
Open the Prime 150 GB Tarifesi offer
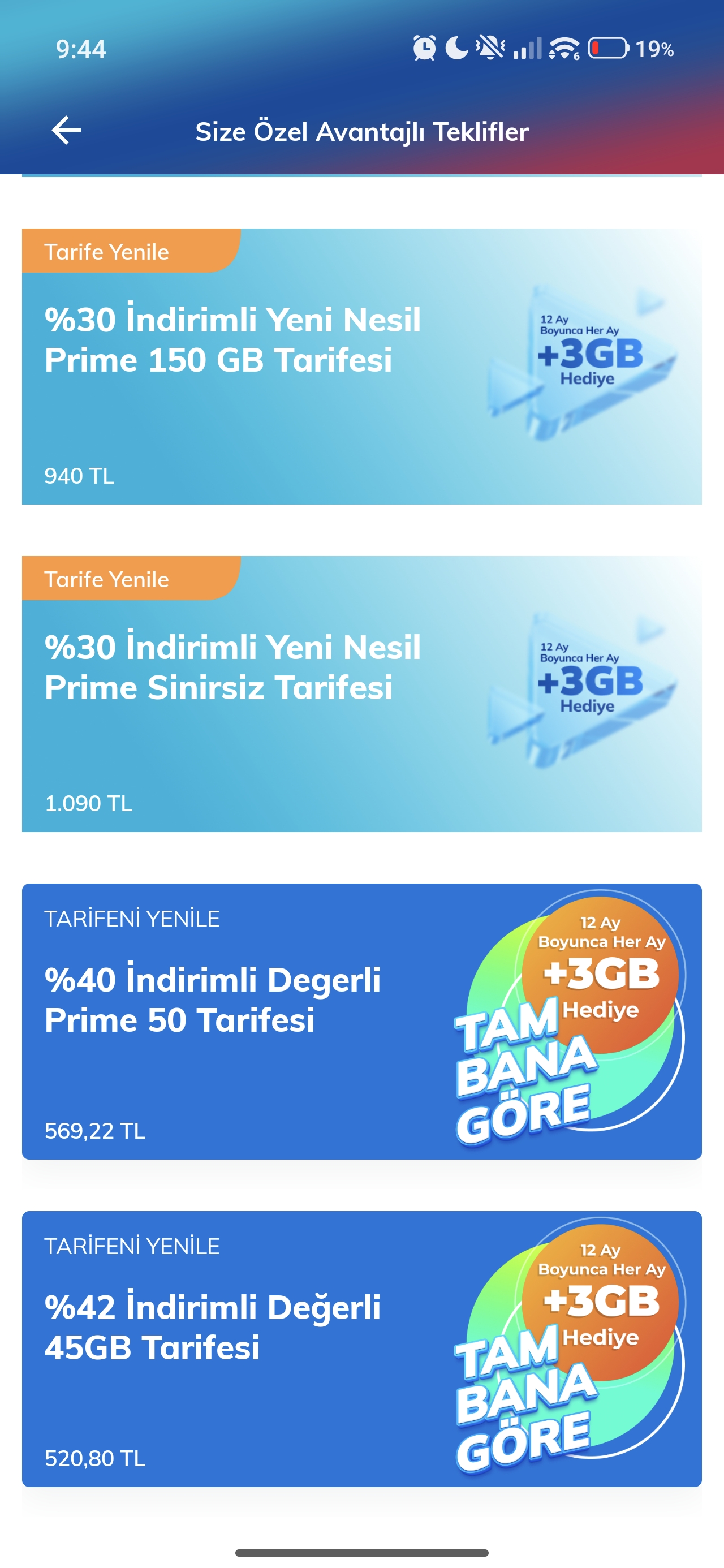click(361, 367)
